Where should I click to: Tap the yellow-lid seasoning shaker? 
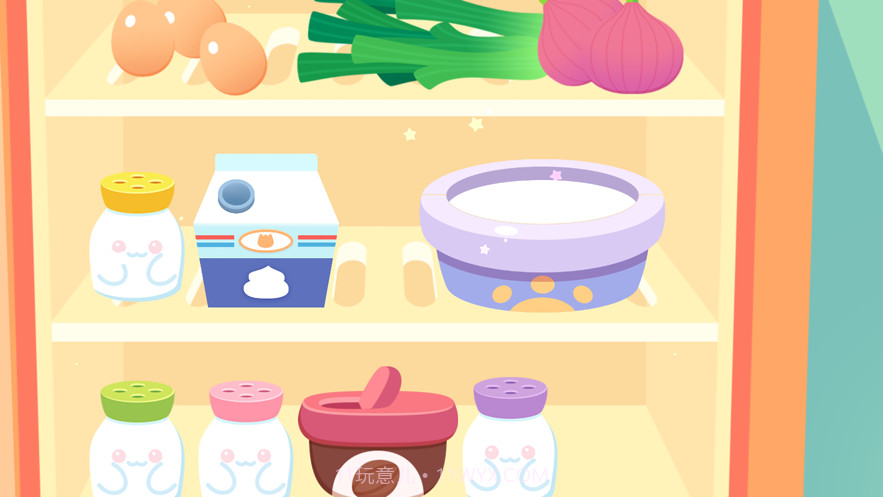pyautogui.click(x=137, y=238)
